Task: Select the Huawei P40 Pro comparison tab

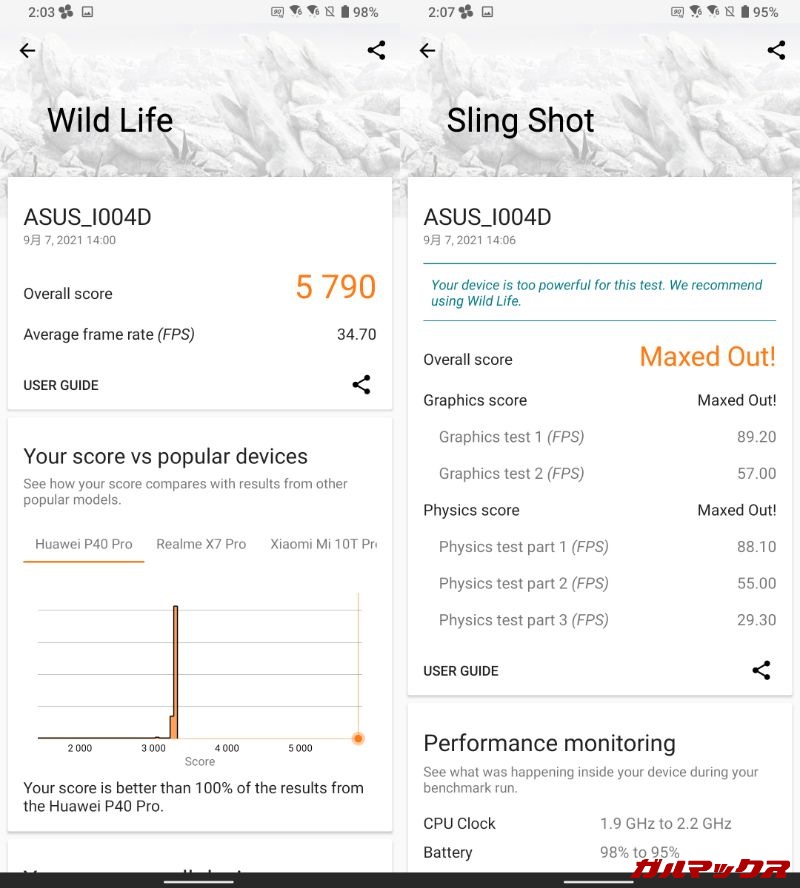Action: [84, 544]
